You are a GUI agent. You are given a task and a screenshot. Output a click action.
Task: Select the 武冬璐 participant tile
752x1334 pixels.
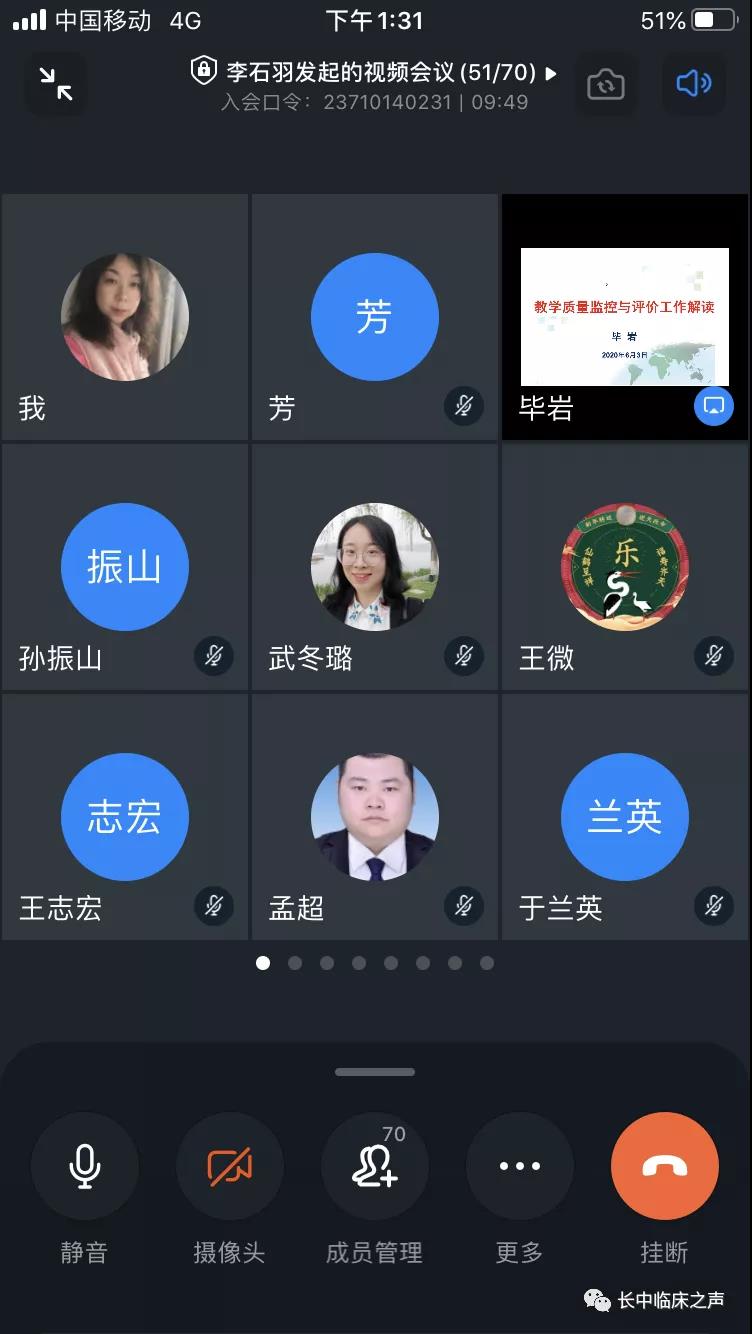click(375, 567)
